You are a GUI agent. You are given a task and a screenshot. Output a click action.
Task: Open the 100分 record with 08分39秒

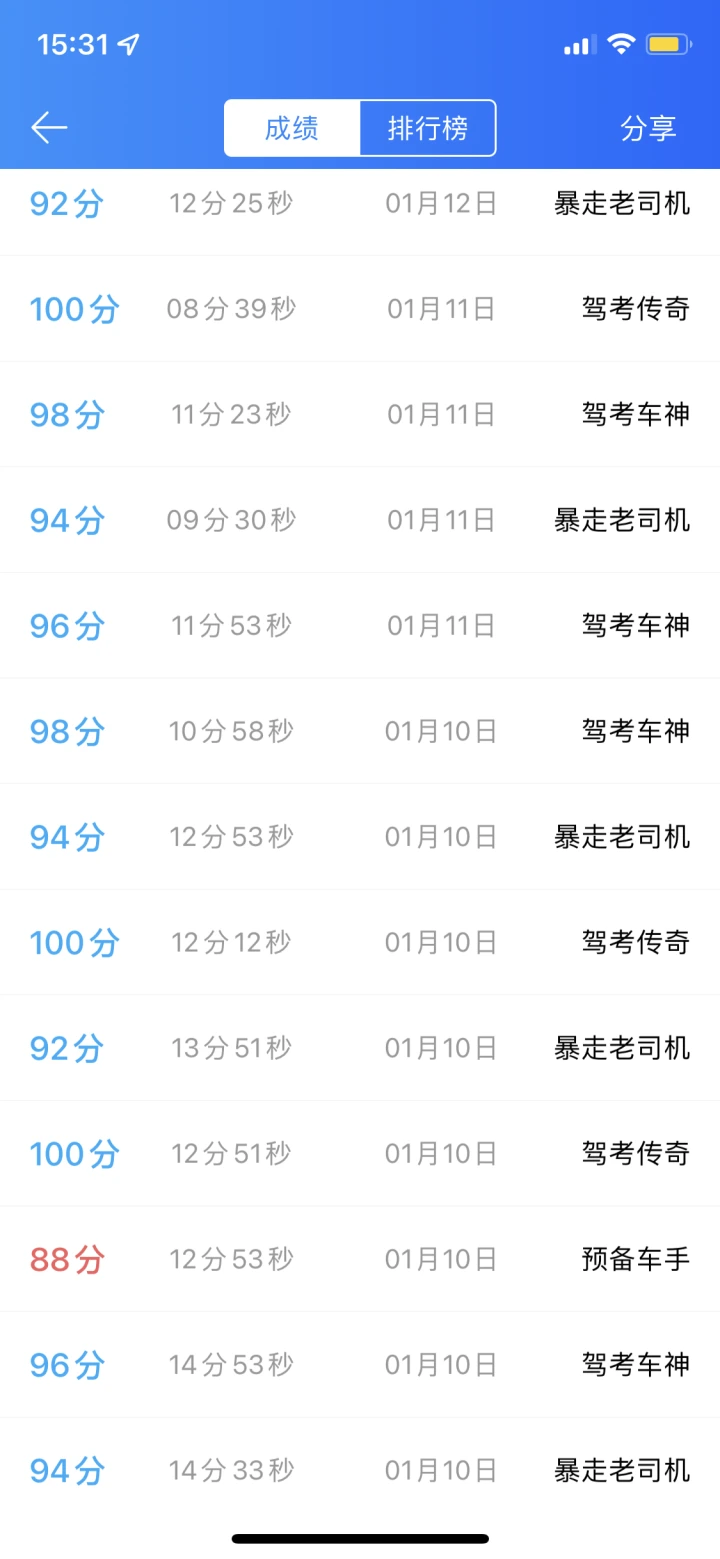[x=360, y=309]
